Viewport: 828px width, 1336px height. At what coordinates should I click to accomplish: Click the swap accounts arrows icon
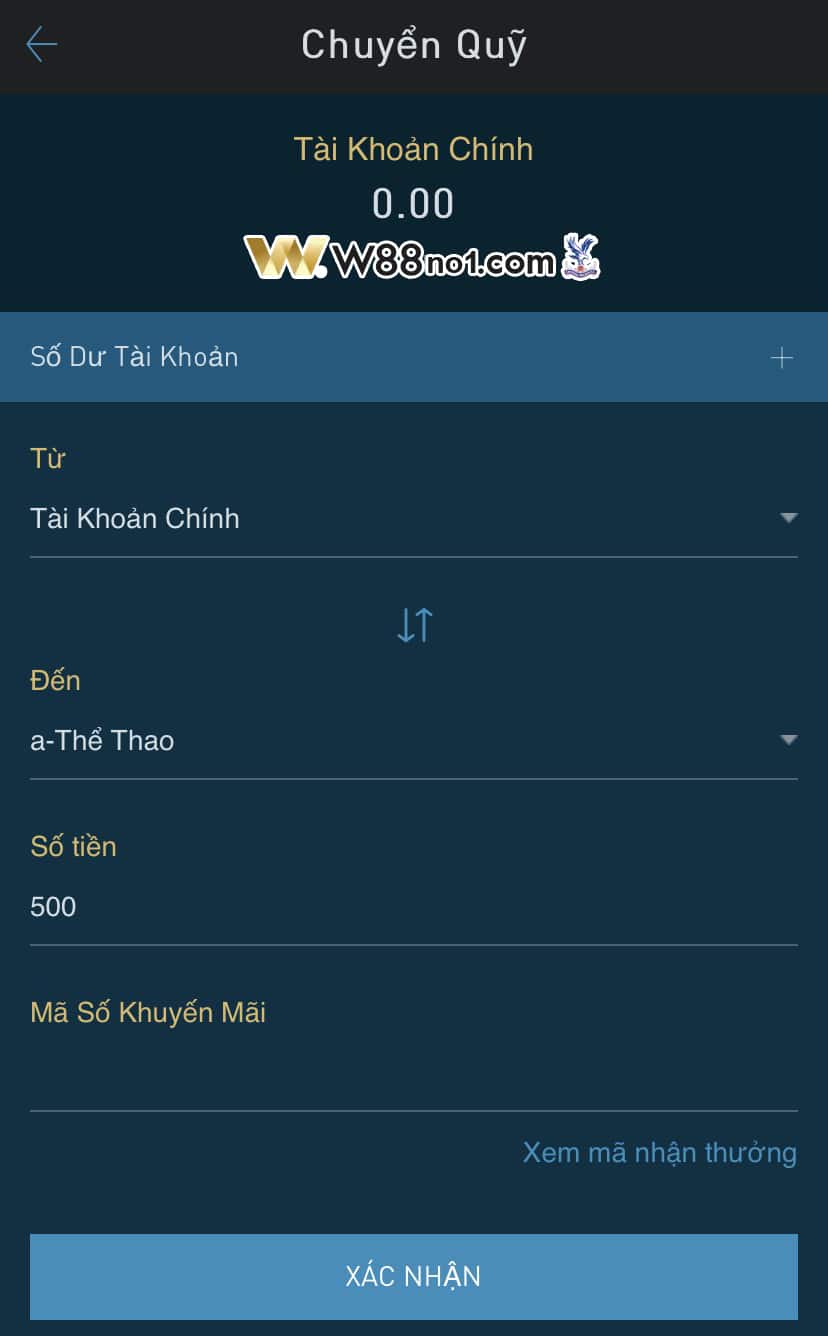click(413, 623)
